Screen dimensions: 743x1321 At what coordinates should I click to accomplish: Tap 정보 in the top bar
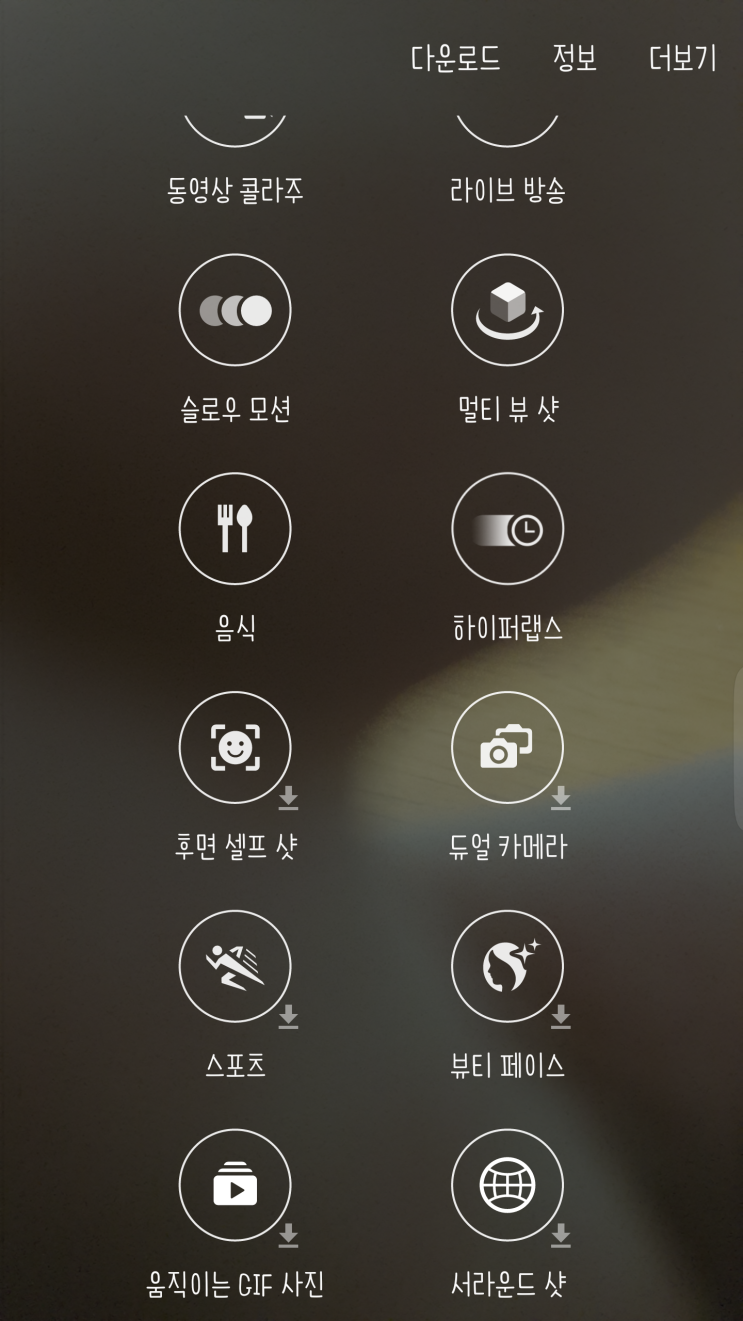tap(574, 59)
